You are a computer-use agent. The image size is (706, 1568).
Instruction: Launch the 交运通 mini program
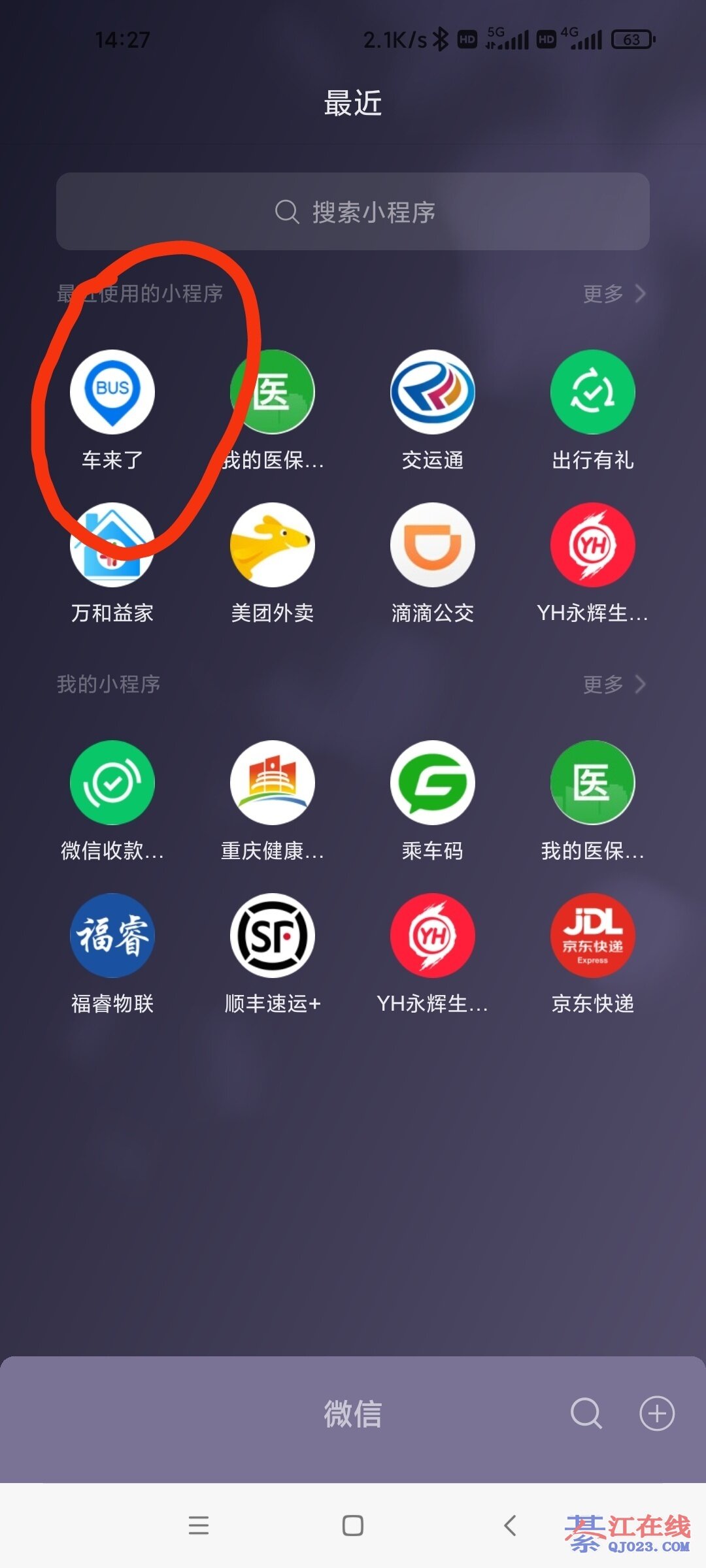point(433,392)
